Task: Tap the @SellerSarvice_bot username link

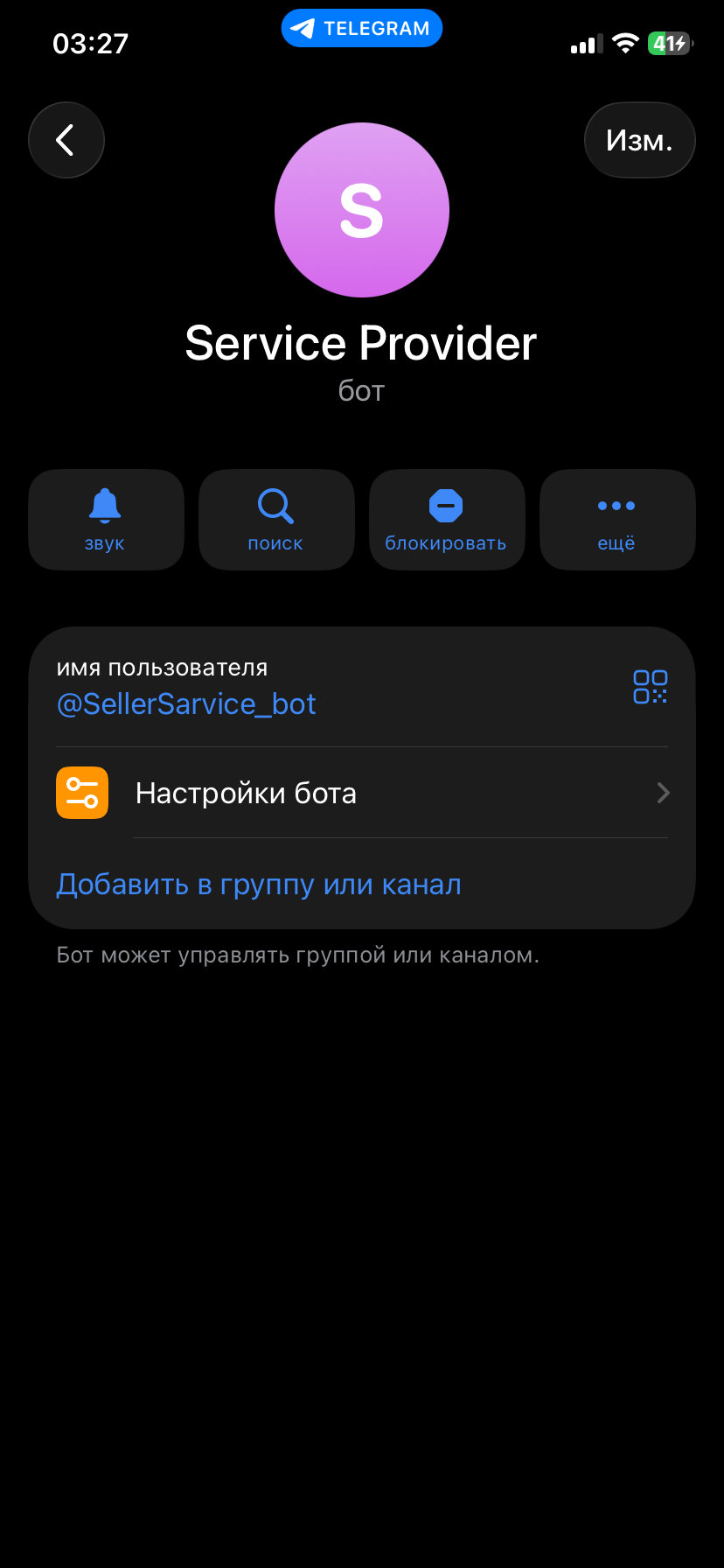Action: pos(186,704)
